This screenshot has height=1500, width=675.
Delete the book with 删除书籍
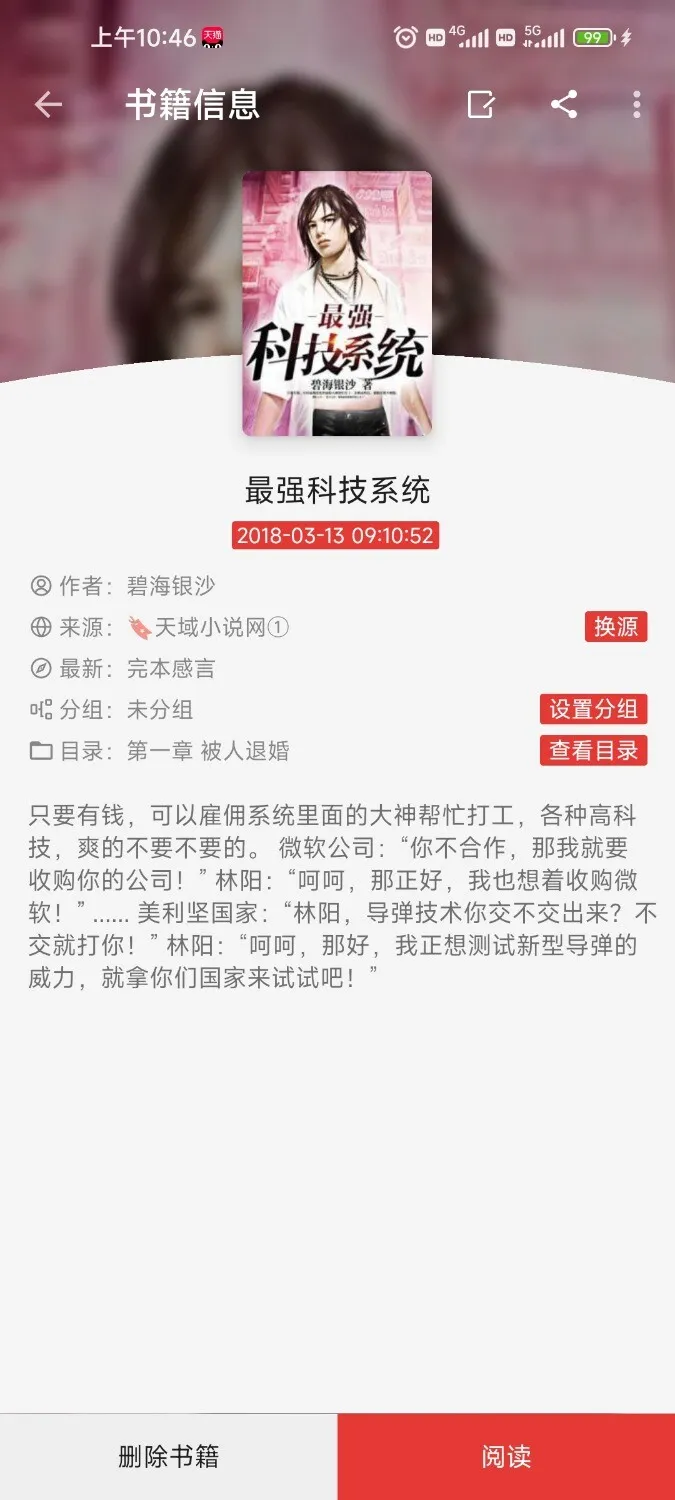(x=168, y=1456)
